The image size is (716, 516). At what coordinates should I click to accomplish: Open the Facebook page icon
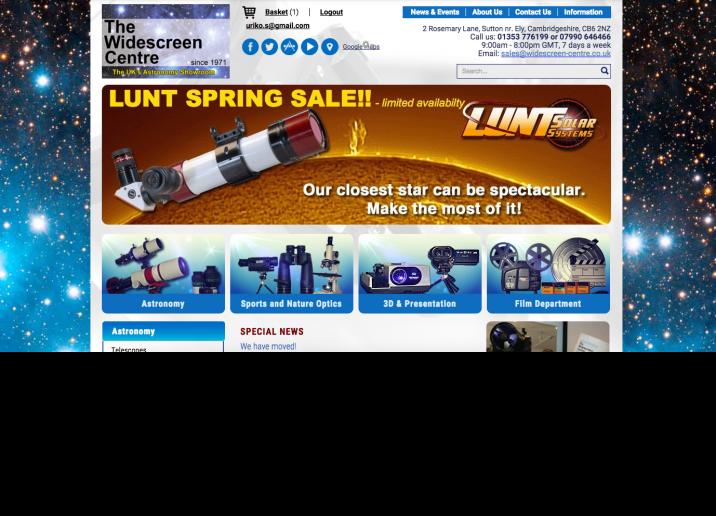point(250,47)
